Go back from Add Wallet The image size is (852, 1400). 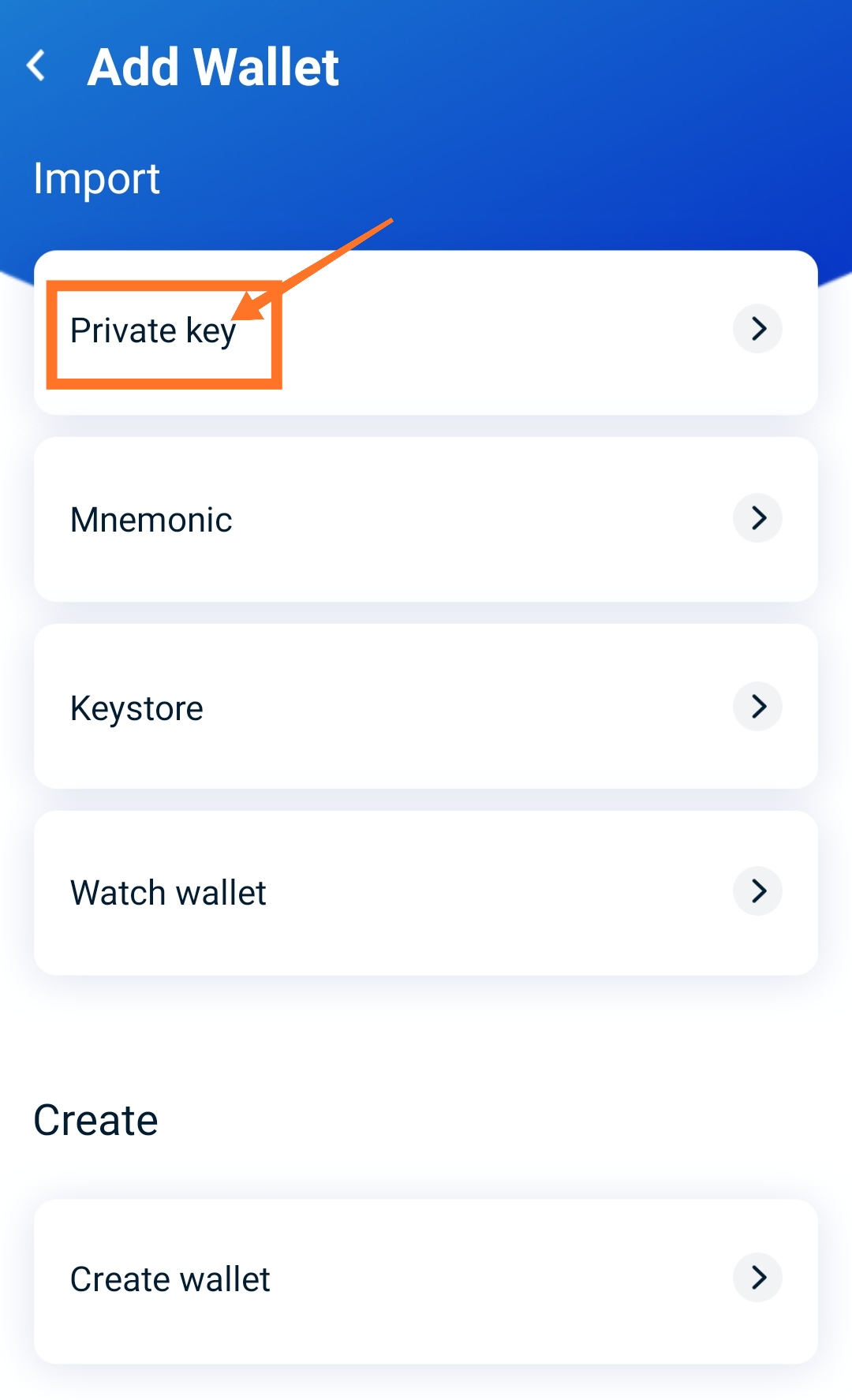coord(36,66)
